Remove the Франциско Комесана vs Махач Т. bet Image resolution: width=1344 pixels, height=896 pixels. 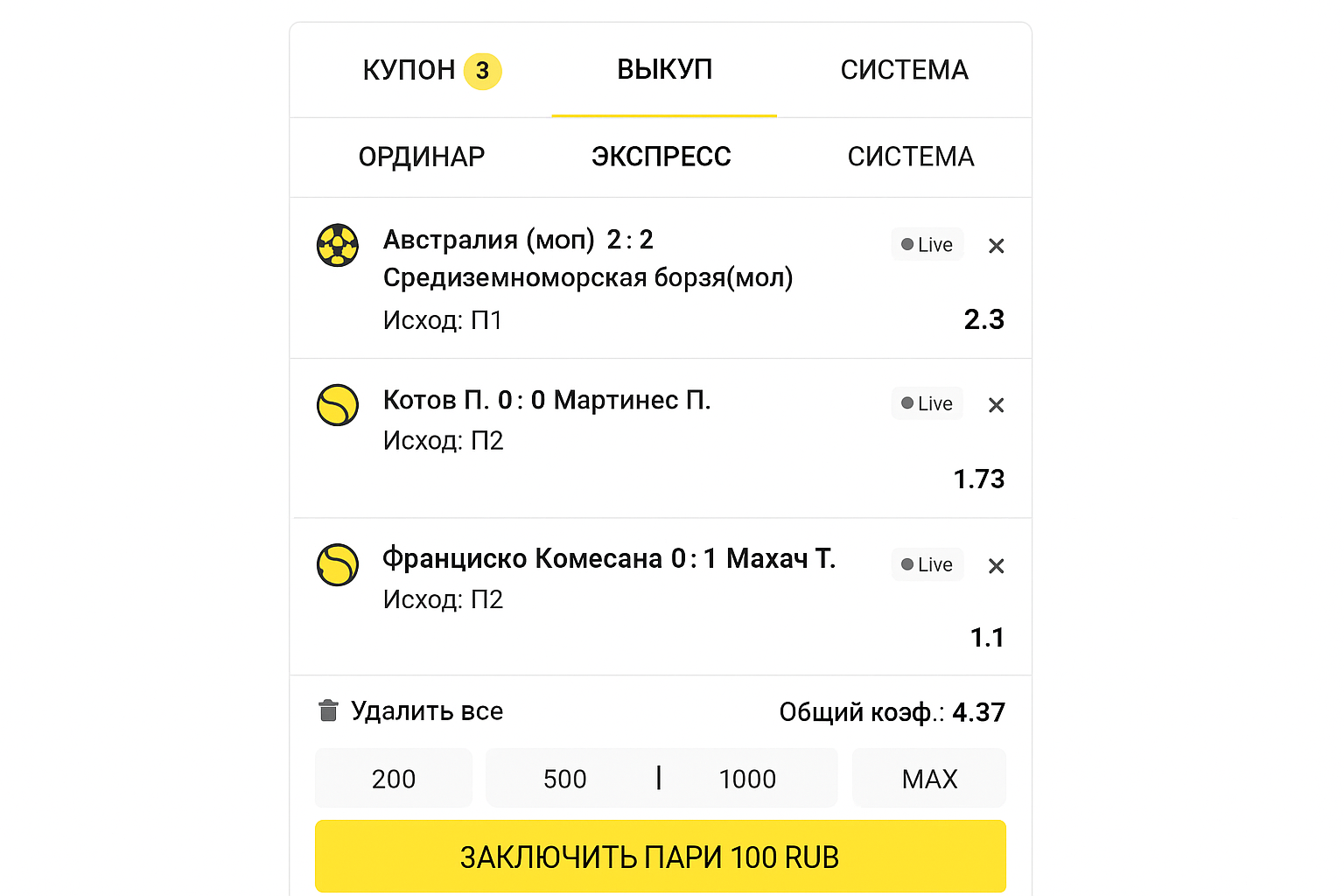996,566
